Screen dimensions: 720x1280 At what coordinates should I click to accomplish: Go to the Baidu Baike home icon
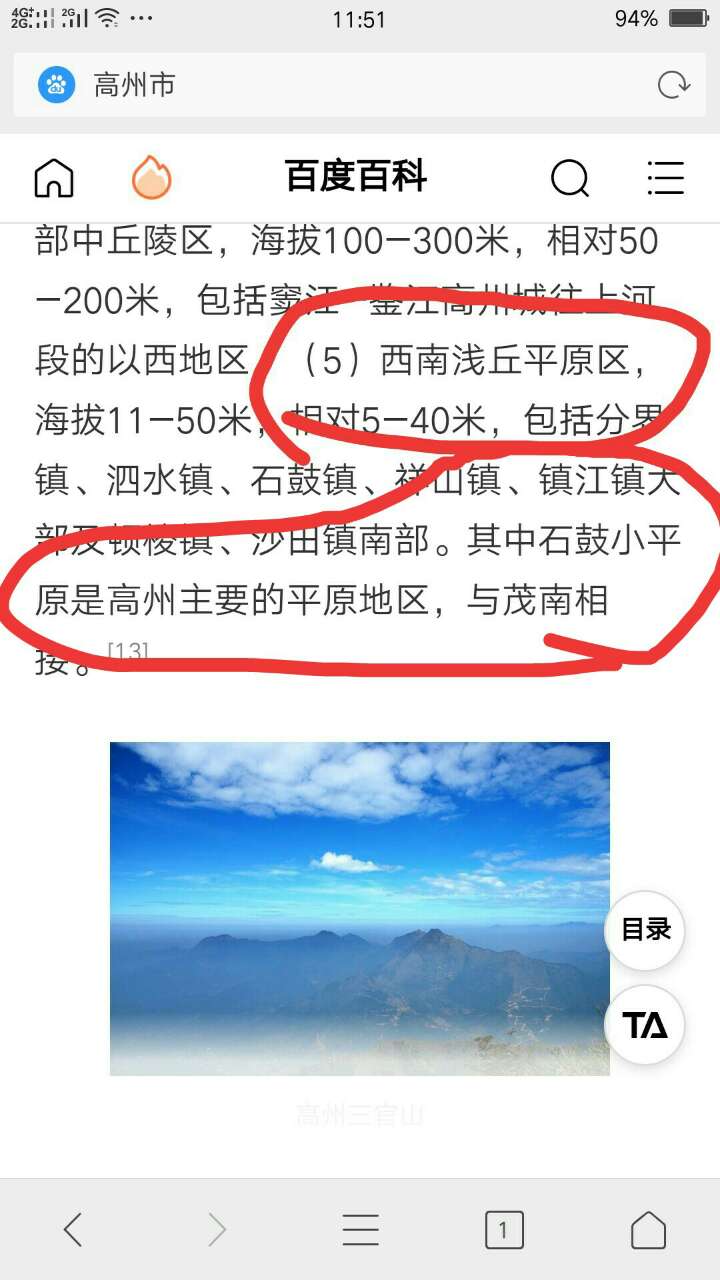54,178
